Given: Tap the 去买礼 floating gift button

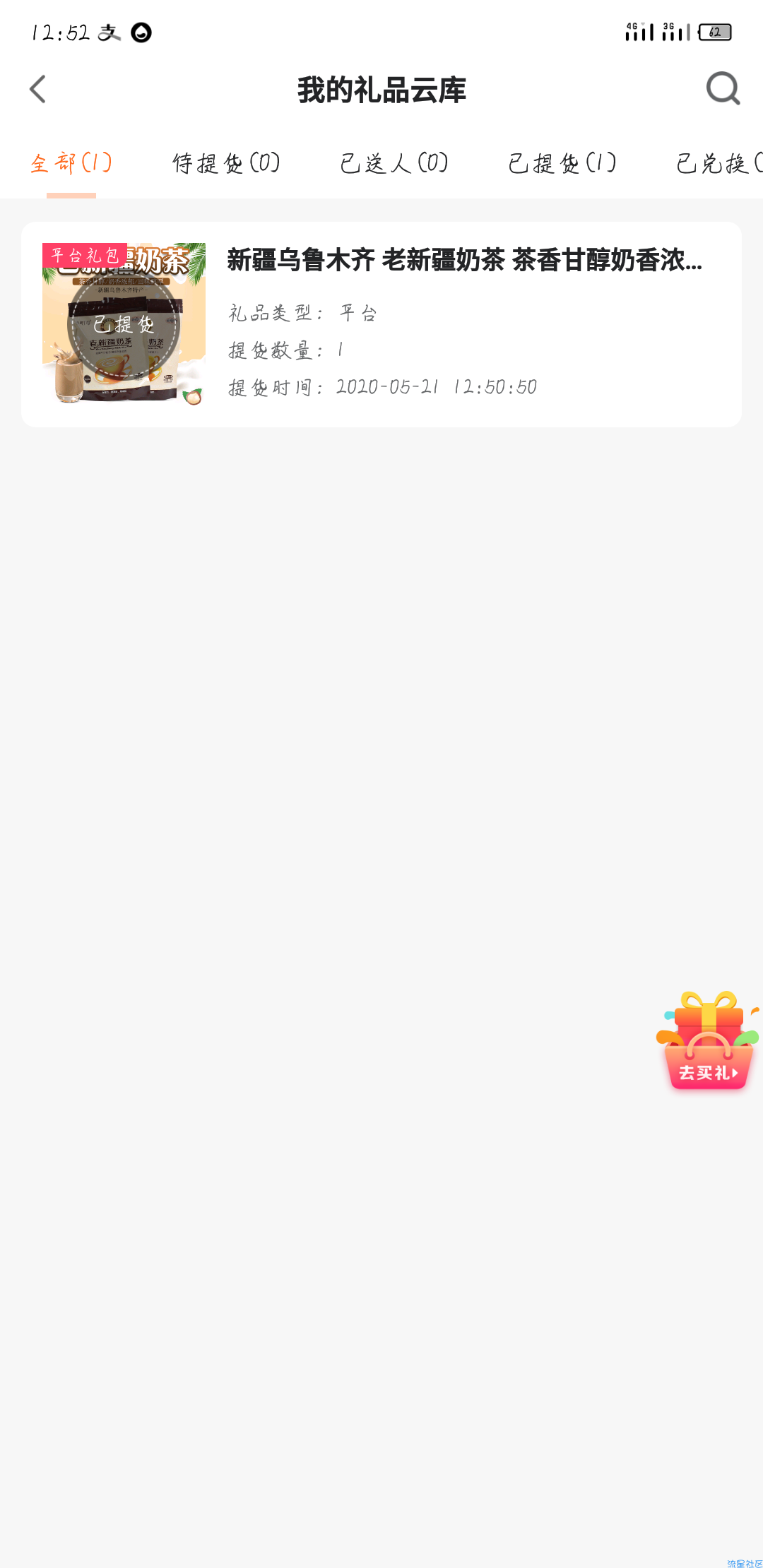Looking at the screenshot, I should pyautogui.click(x=708, y=1043).
